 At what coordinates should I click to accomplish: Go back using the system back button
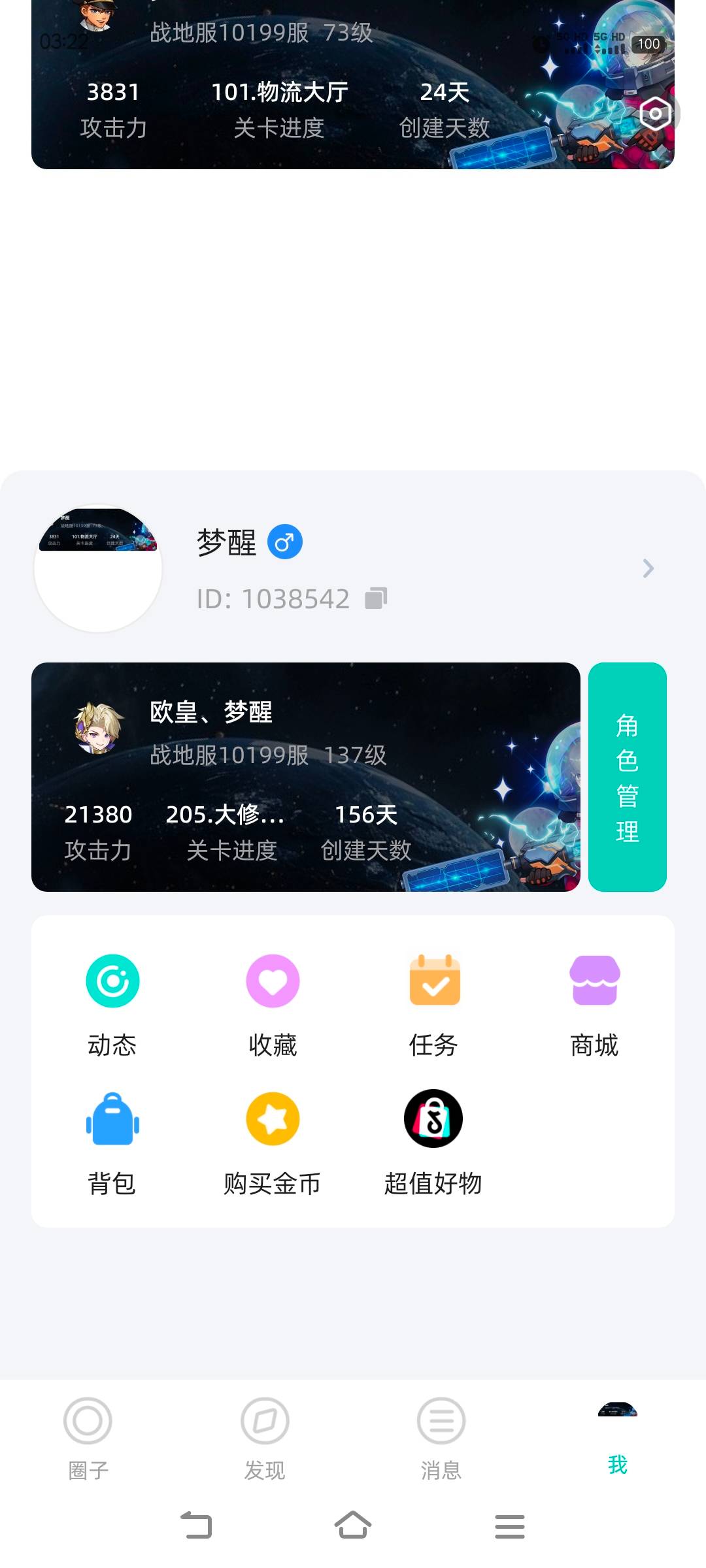coord(196,1526)
